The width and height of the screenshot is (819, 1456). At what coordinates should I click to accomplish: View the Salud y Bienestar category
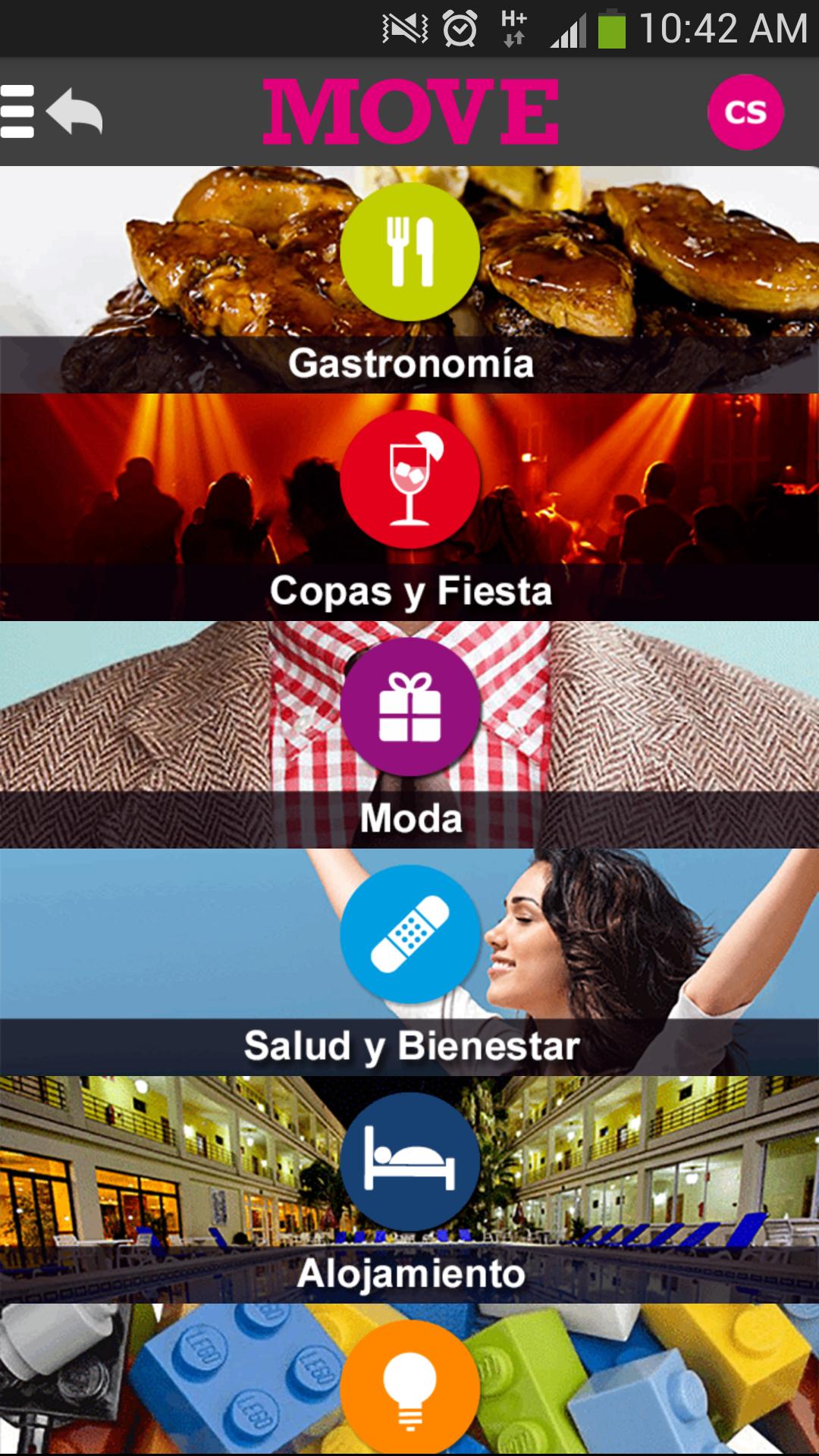click(x=409, y=962)
